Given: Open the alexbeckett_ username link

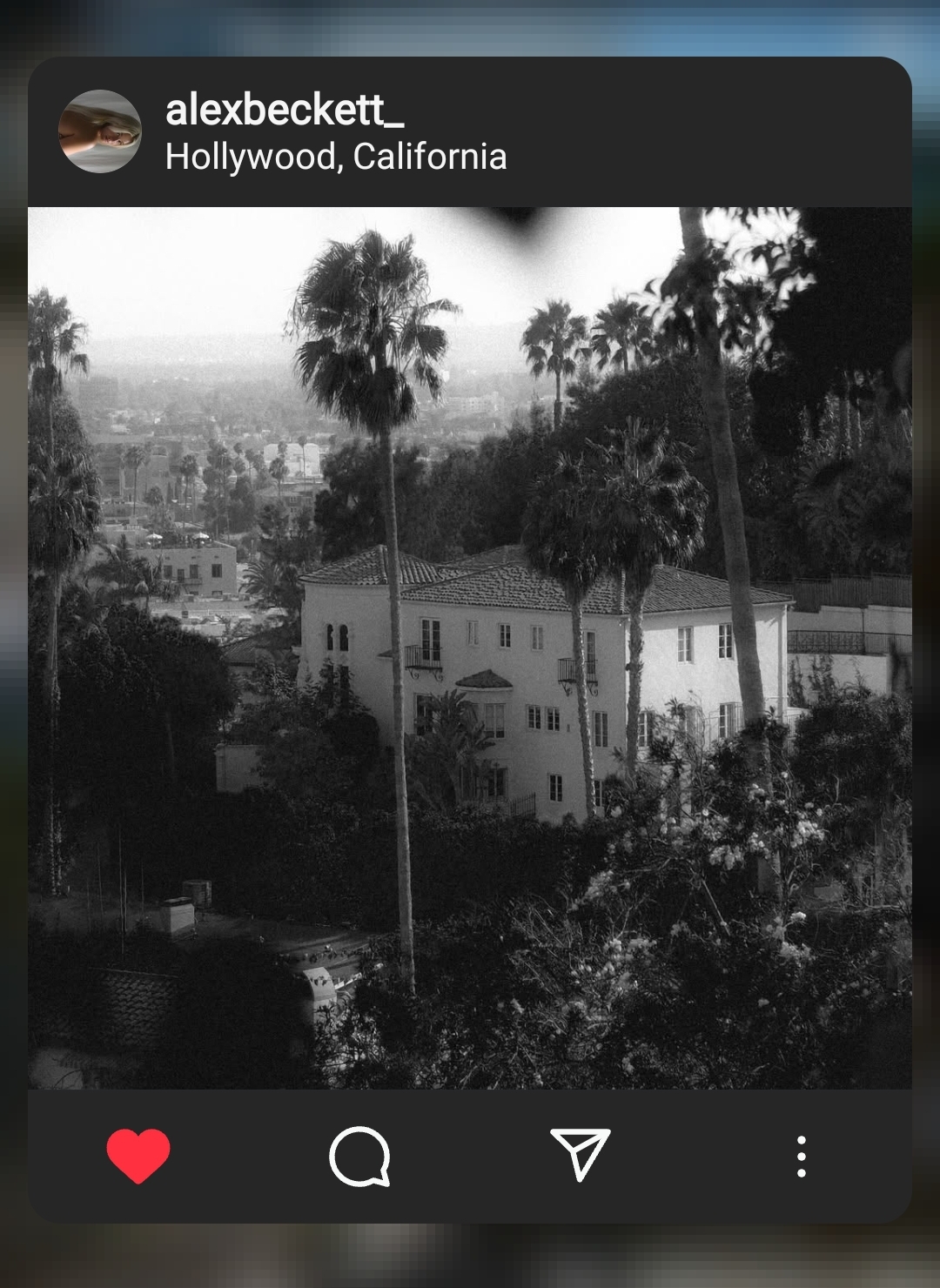Looking at the screenshot, I should [x=284, y=110].
